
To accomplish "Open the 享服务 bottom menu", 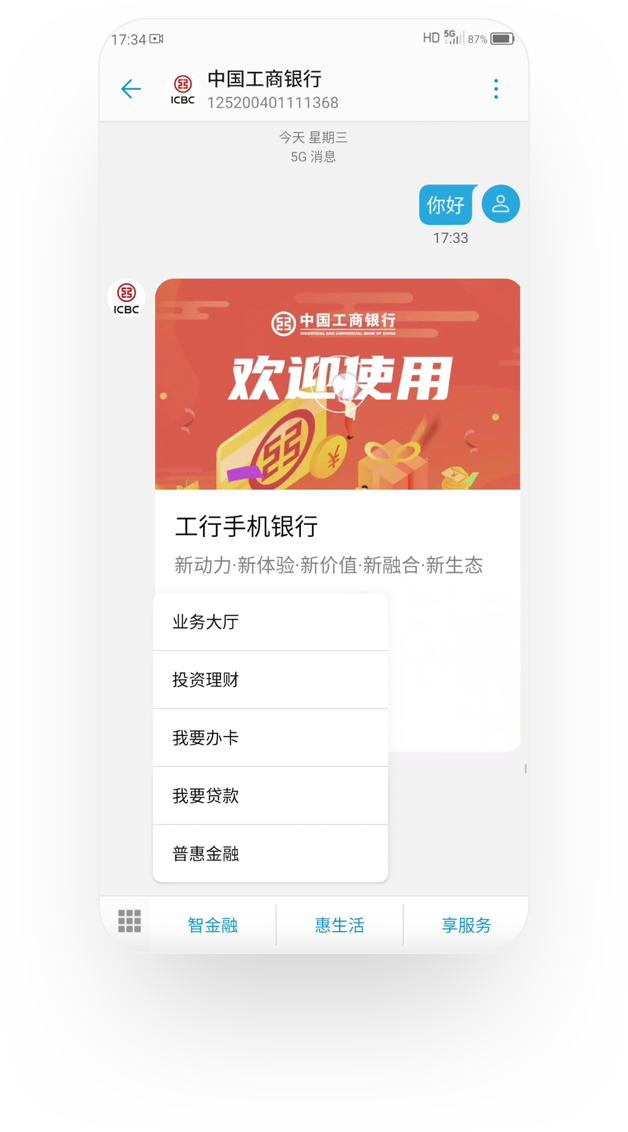I will point(466,925).
